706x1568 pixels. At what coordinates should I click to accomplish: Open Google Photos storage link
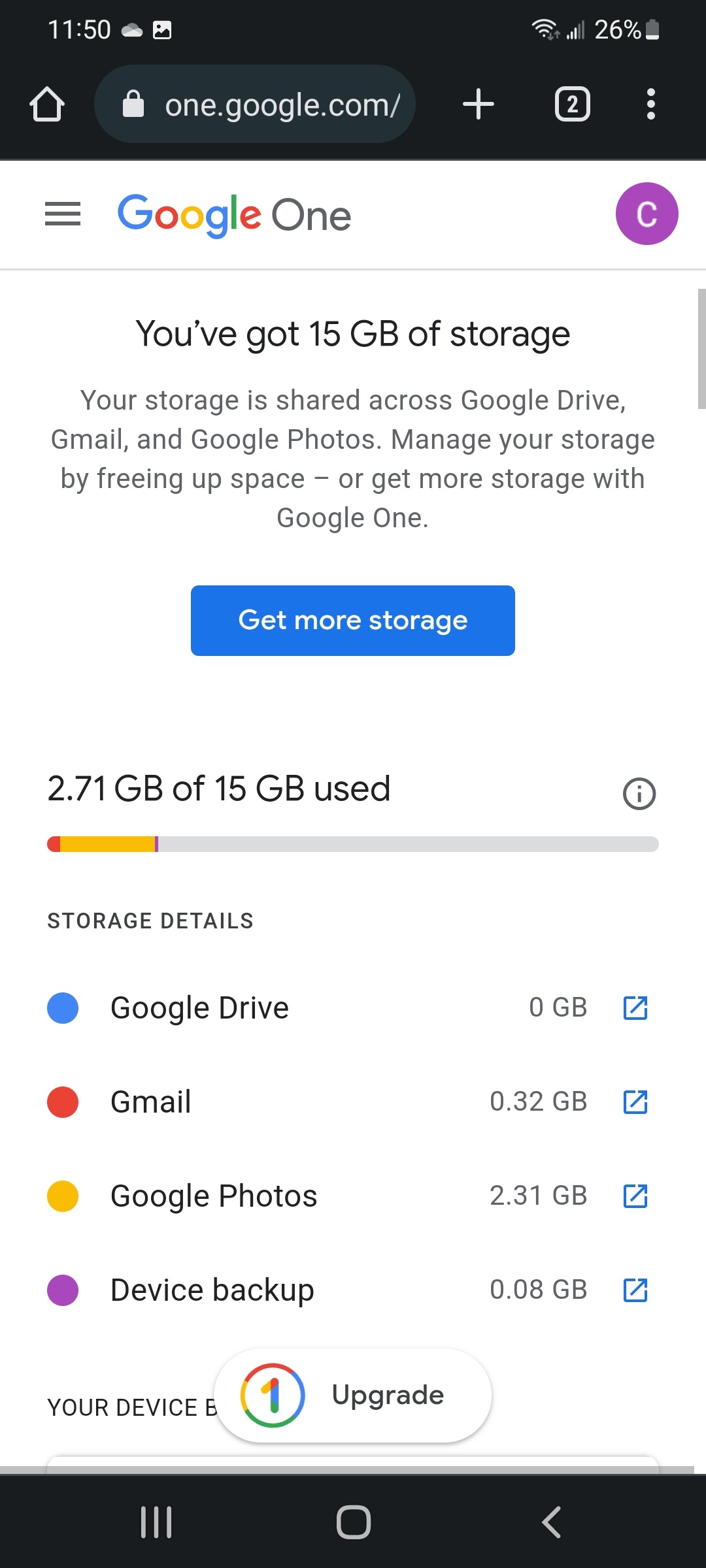(x=635, y=1196)
